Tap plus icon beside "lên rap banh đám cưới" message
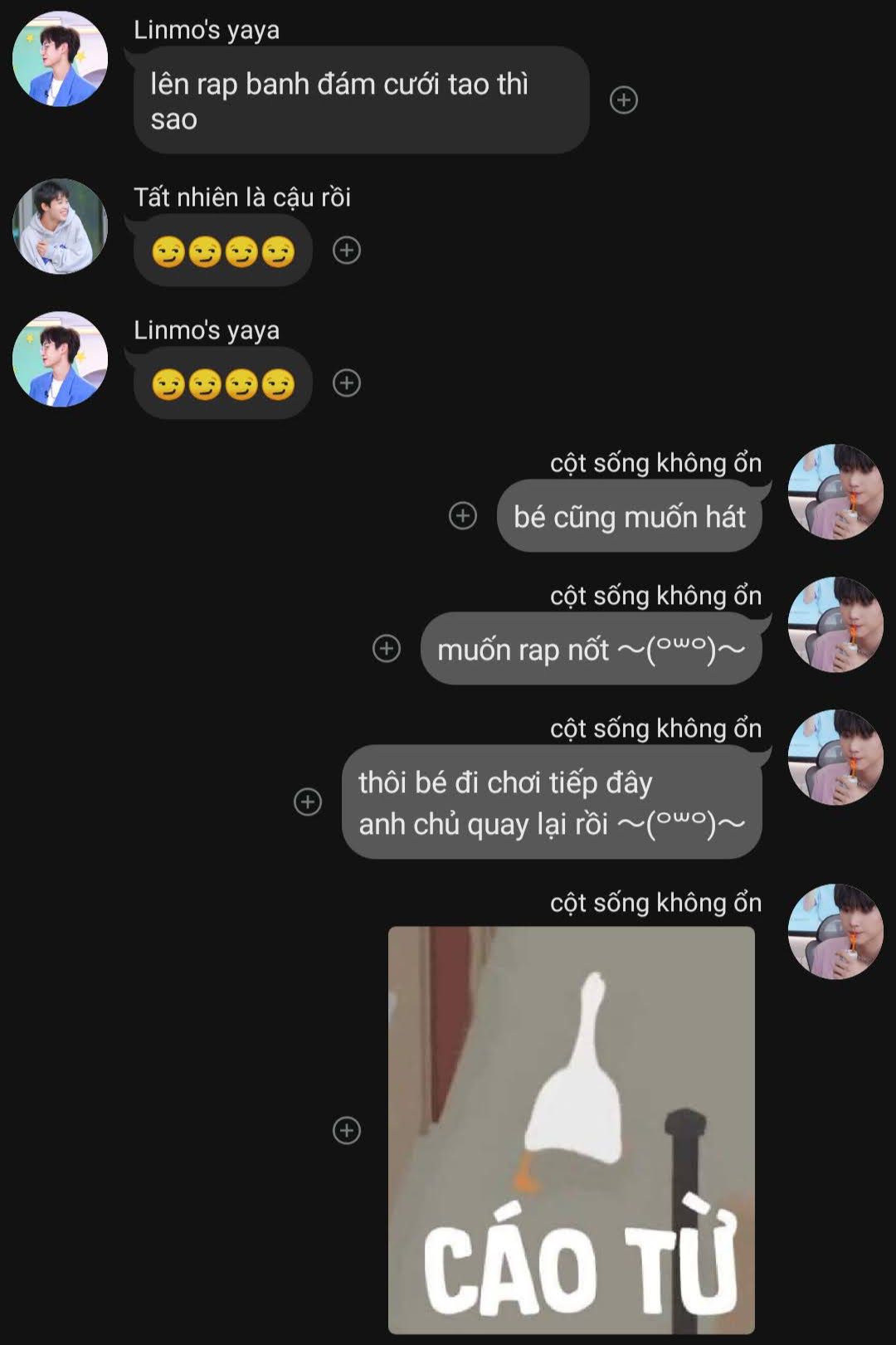896x1345 pixels. 624,100
